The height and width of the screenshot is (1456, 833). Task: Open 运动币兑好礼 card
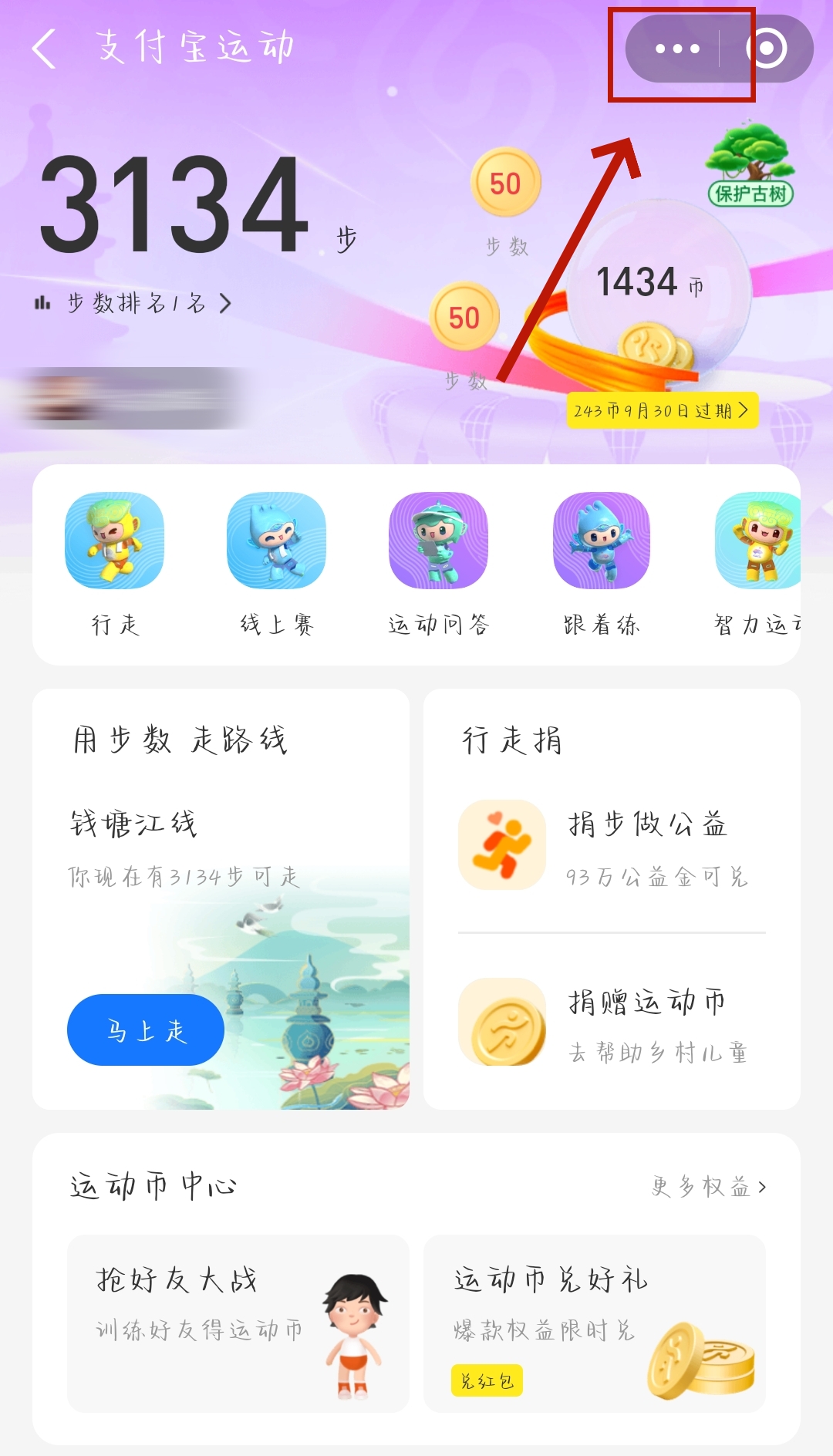point(594,1323)
